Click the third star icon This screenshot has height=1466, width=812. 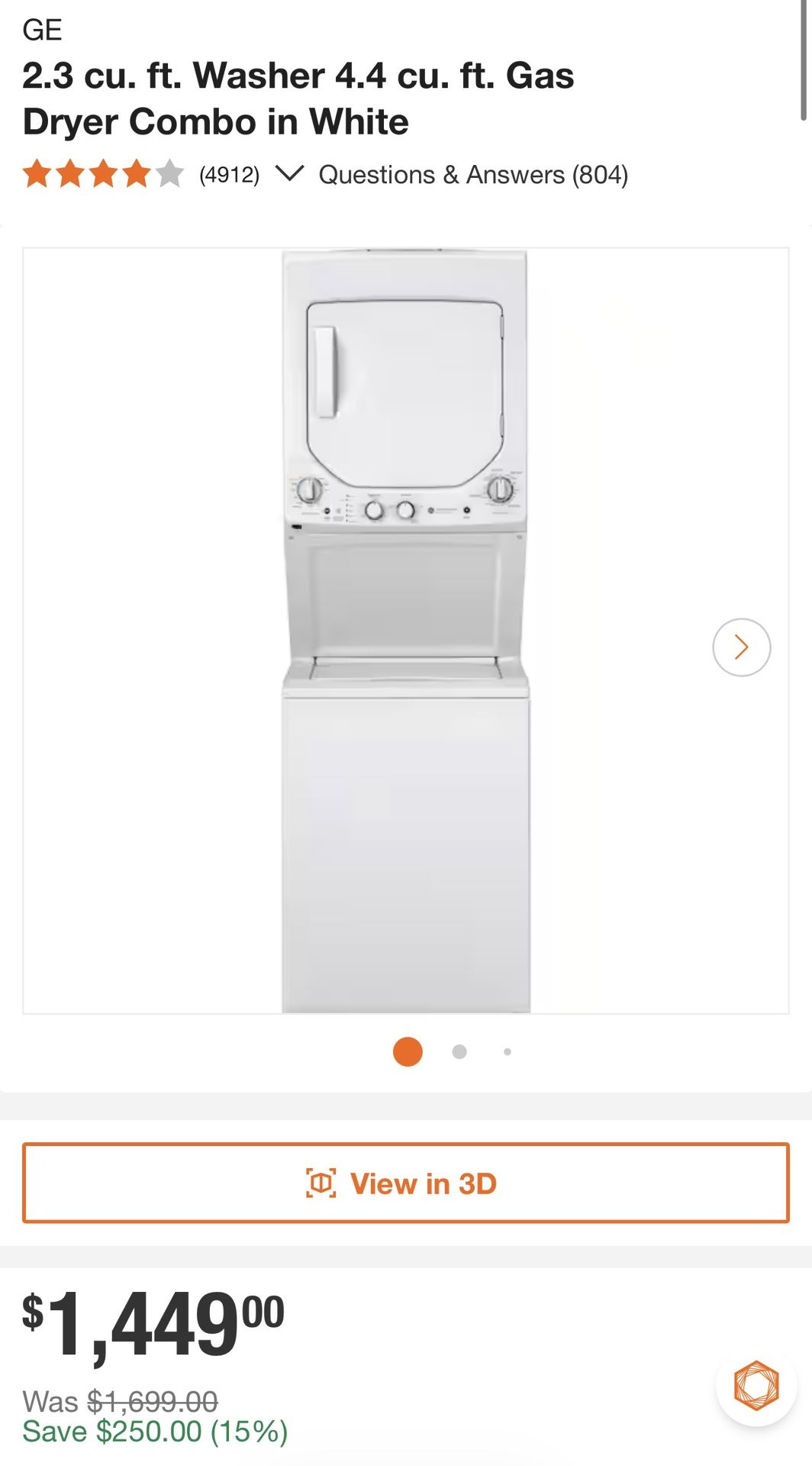(x=102, y=174)
